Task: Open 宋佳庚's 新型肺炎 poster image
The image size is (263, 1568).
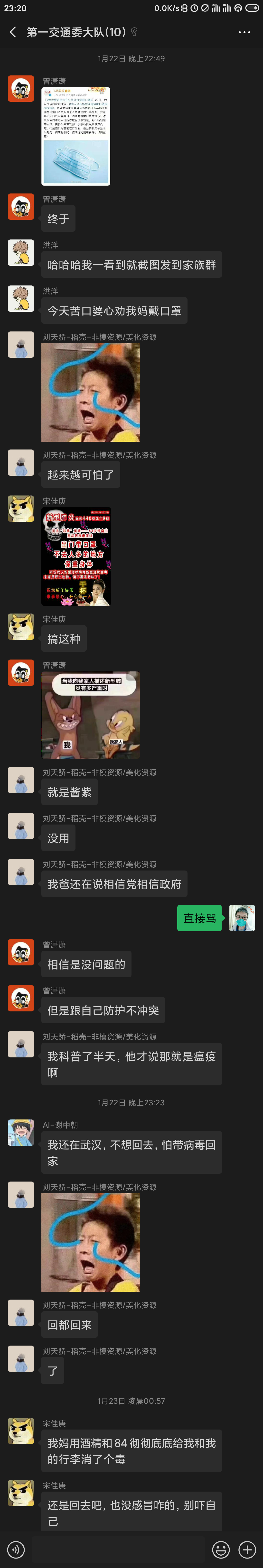Action: pos(76,556)
